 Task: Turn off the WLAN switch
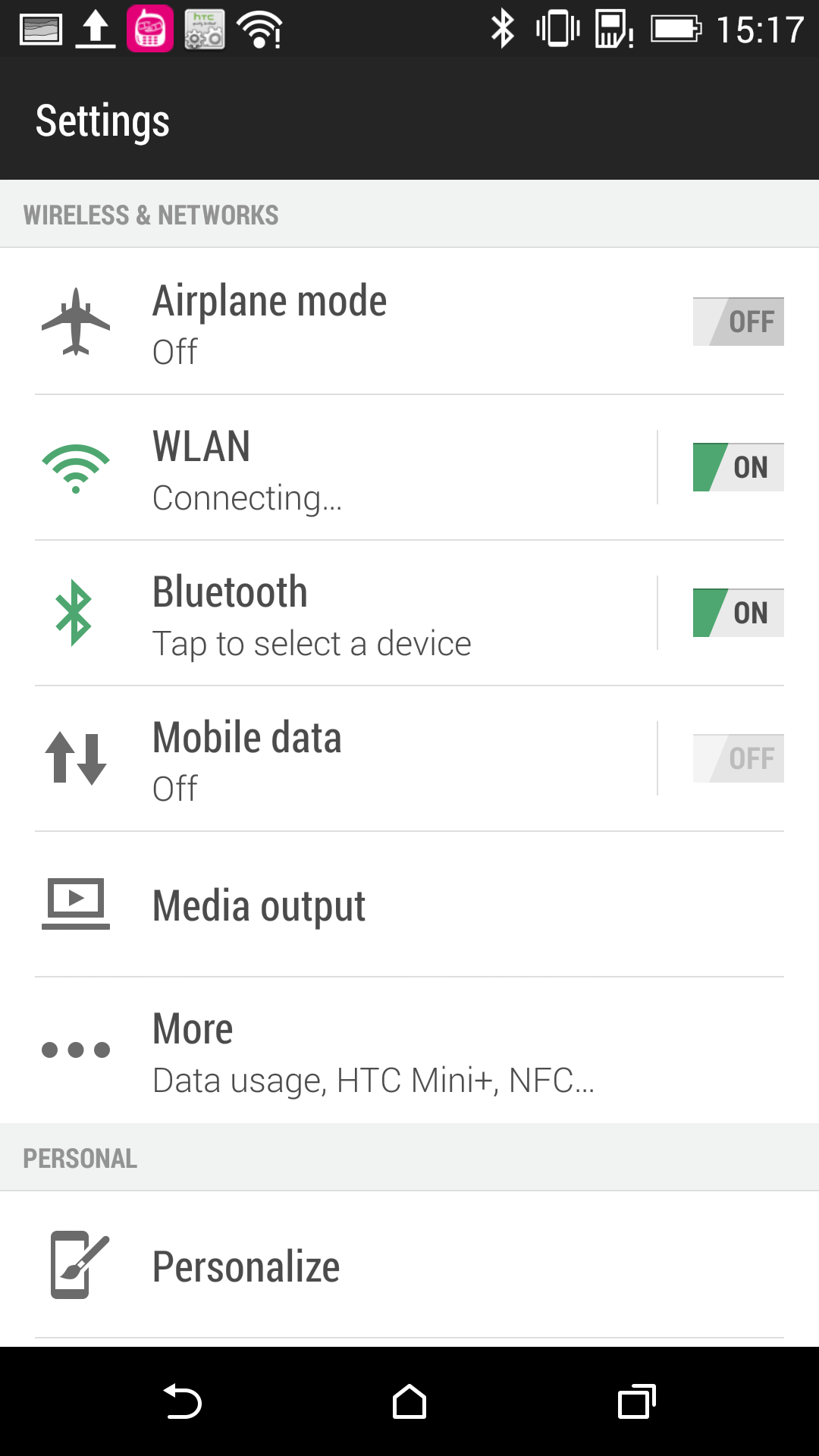click(x=738, y=467)
